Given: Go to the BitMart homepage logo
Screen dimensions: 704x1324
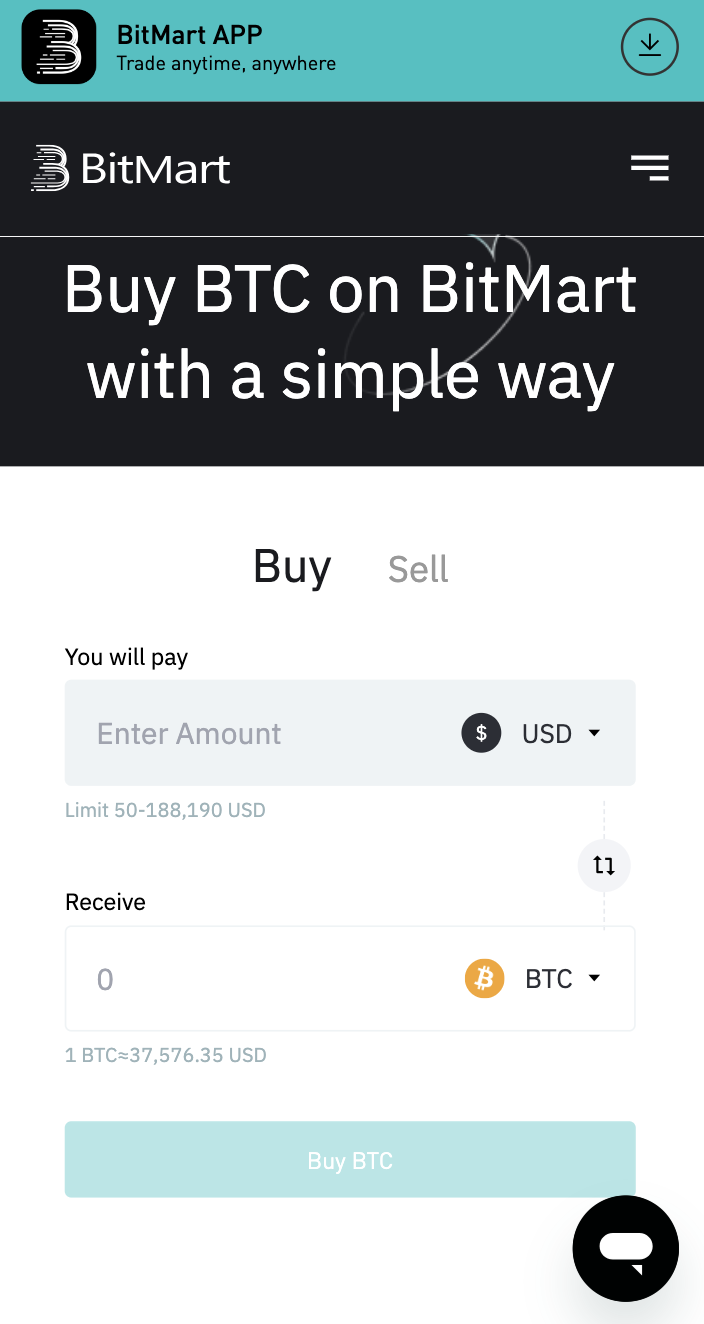Looking at the screenshot, I should click(131, 168).
